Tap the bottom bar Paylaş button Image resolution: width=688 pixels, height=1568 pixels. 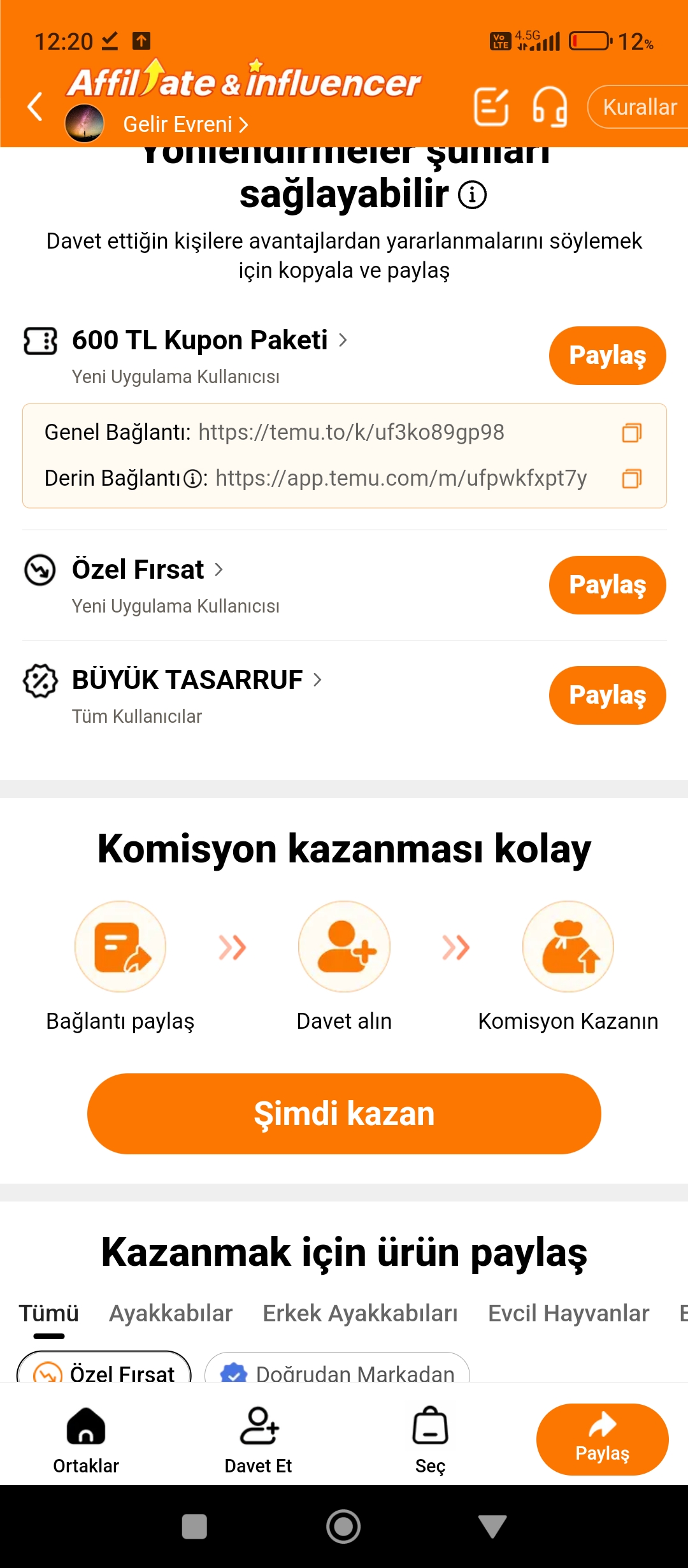602,1439
